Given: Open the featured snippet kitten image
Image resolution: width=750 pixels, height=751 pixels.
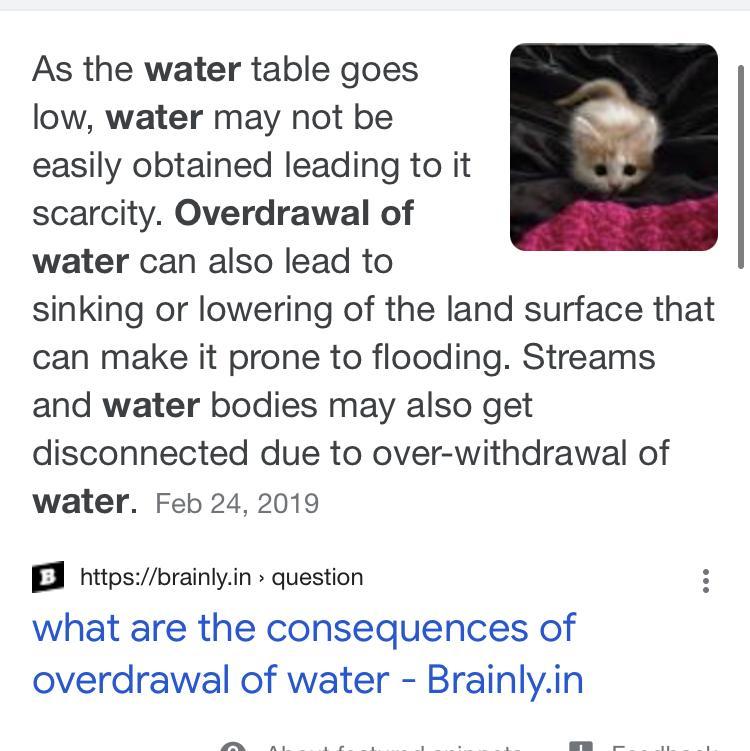Looking at the screenshot, I should (x=613, y=147).
